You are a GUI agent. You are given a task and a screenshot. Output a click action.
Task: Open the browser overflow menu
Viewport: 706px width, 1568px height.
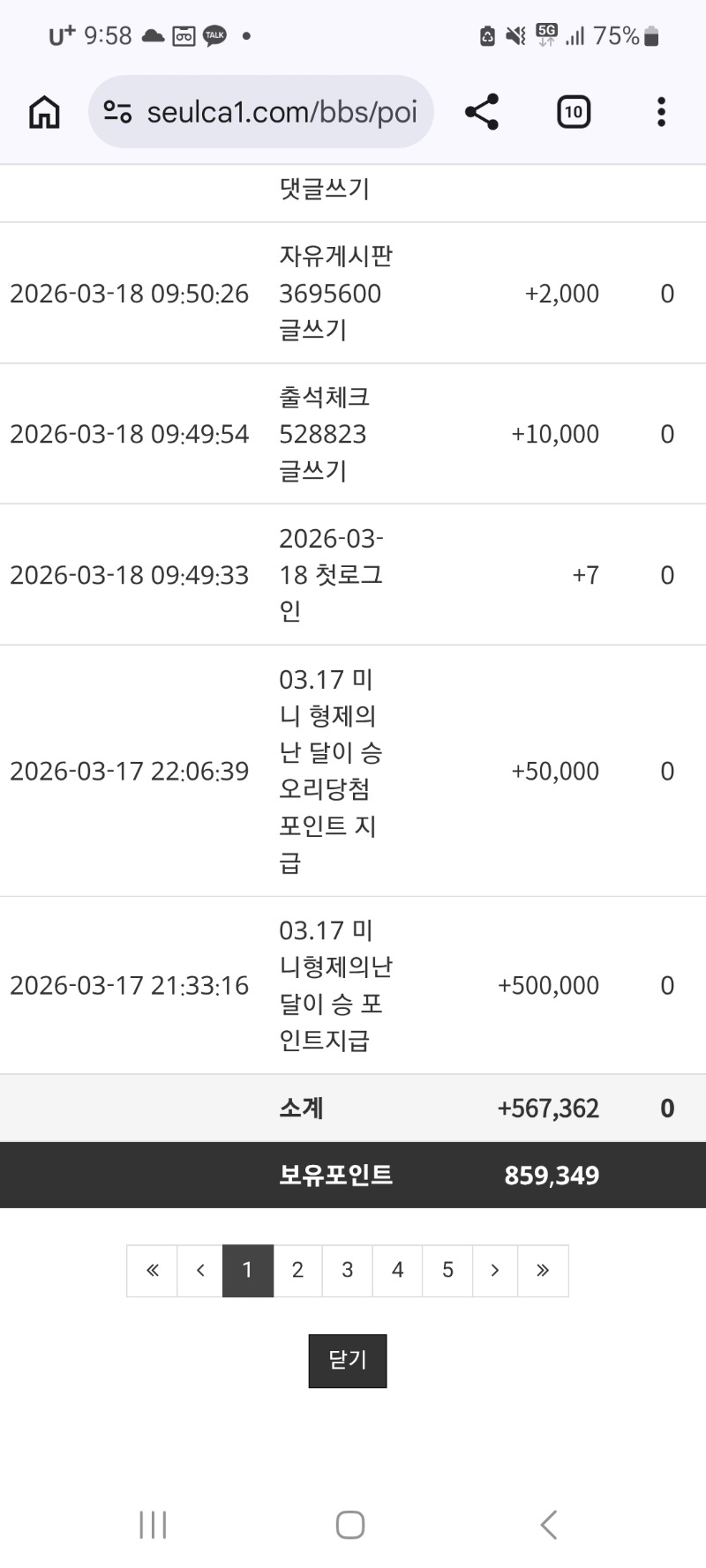point(661,112)
